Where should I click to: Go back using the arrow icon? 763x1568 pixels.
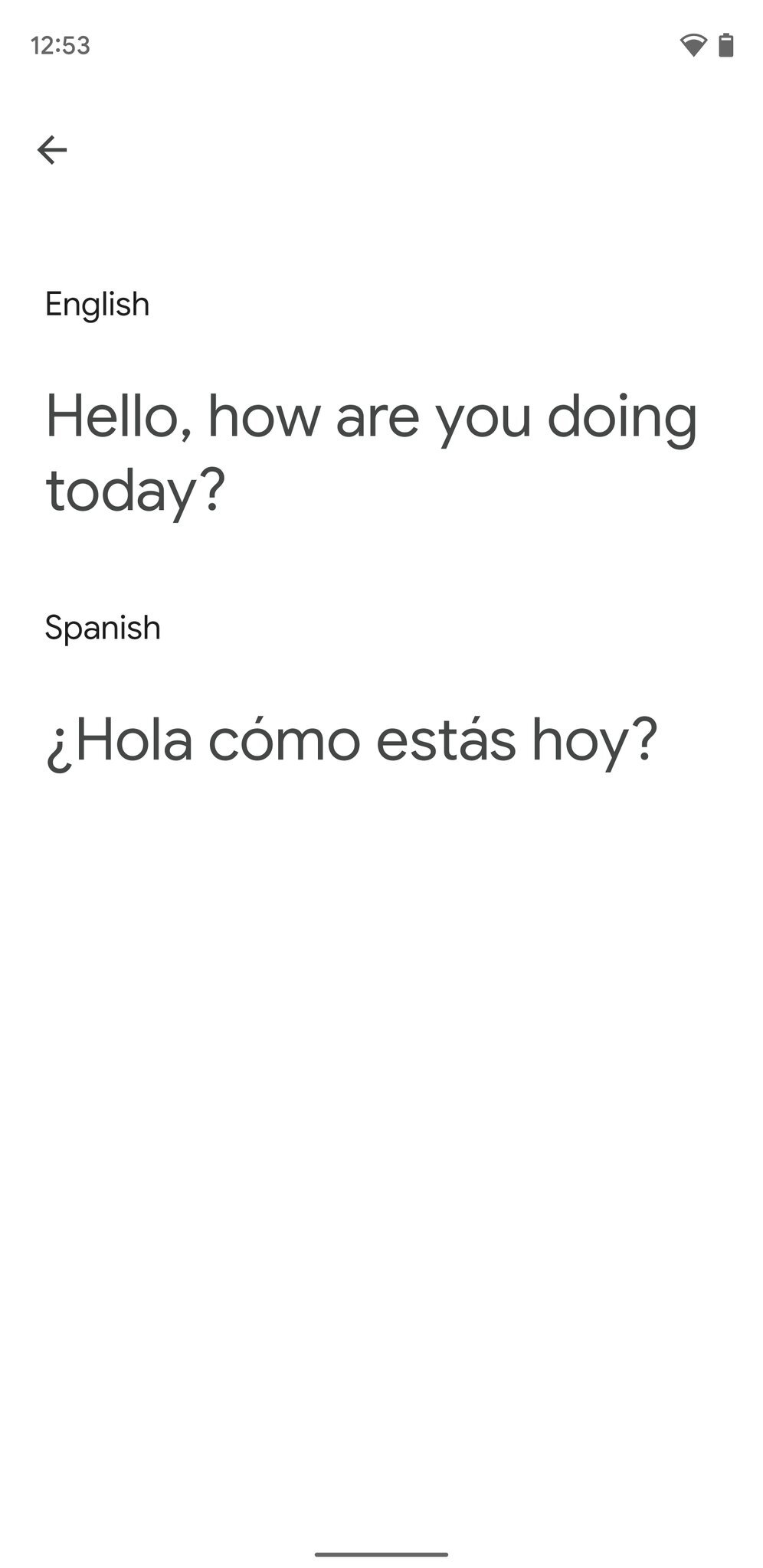click(52, 149)
